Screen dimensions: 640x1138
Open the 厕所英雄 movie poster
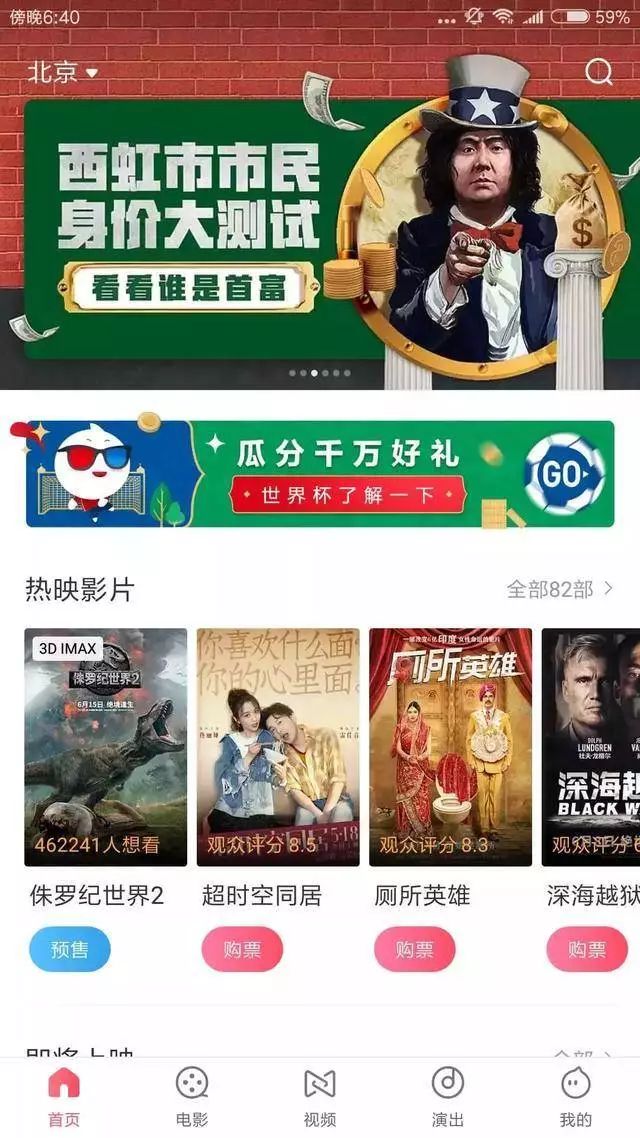pos(450,746)
